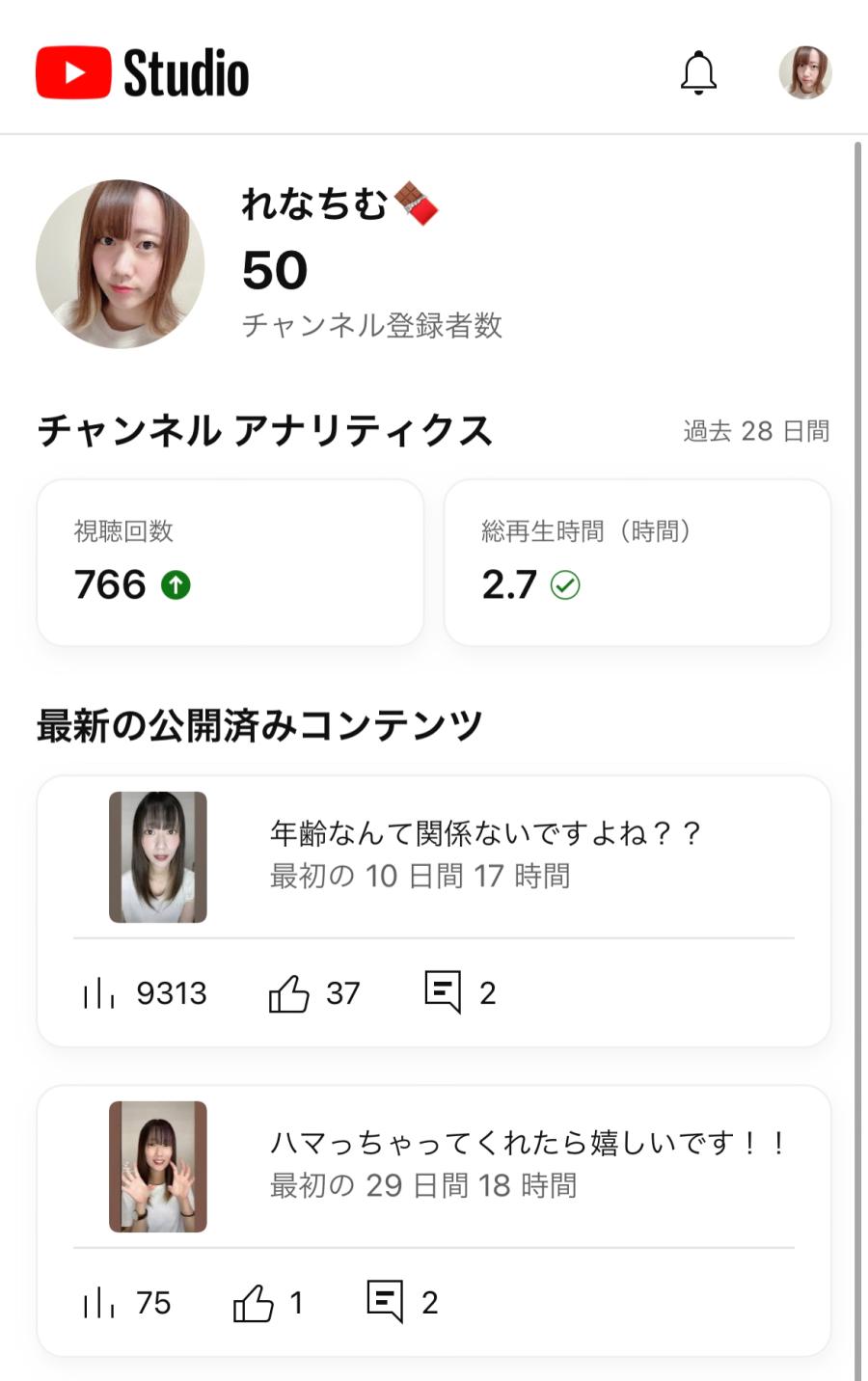Image resolution: width=868 pixels, height=1381 pixels.
Task: Open the account avatar in the header
Action: [804, 73]
